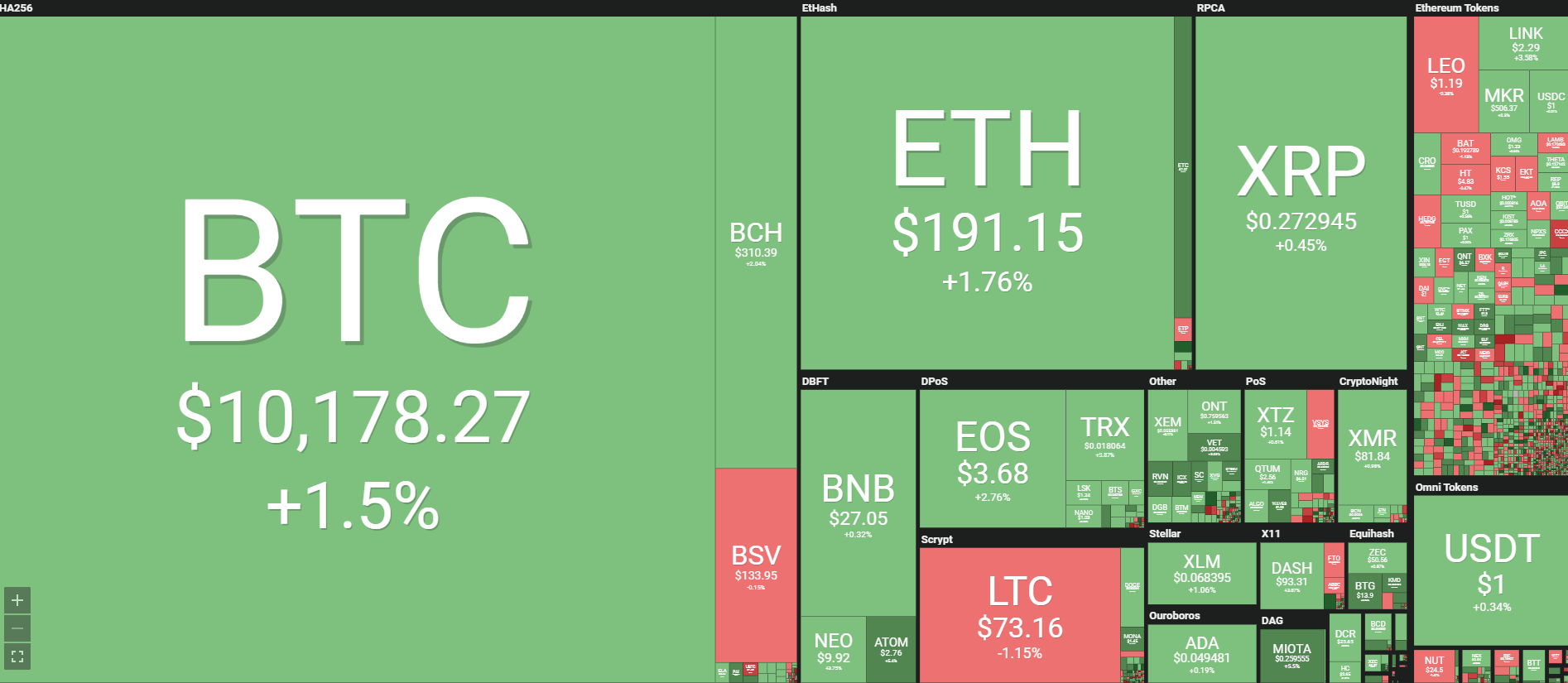Open the NEO tile

tap(833, 649)
